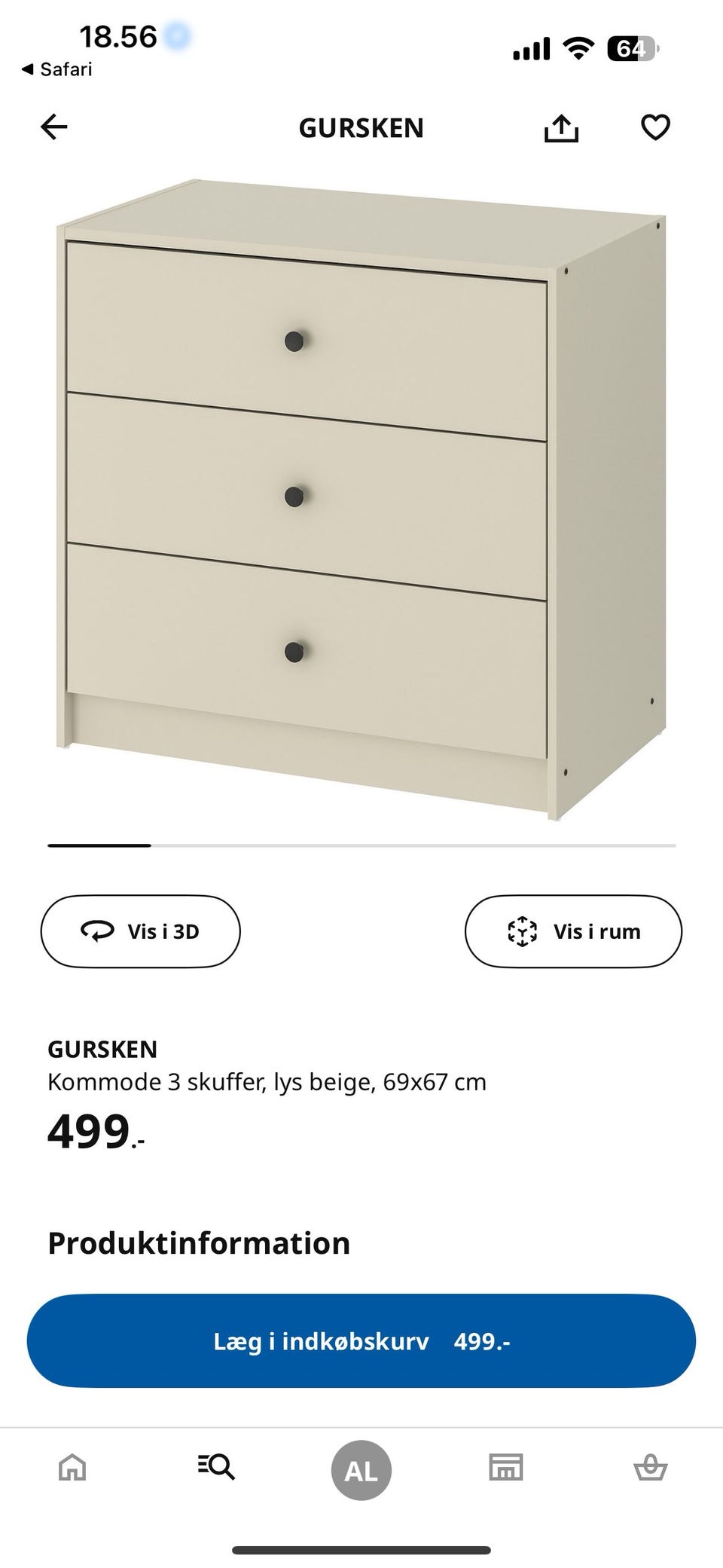Tap the back arrow

pos(52,127)
